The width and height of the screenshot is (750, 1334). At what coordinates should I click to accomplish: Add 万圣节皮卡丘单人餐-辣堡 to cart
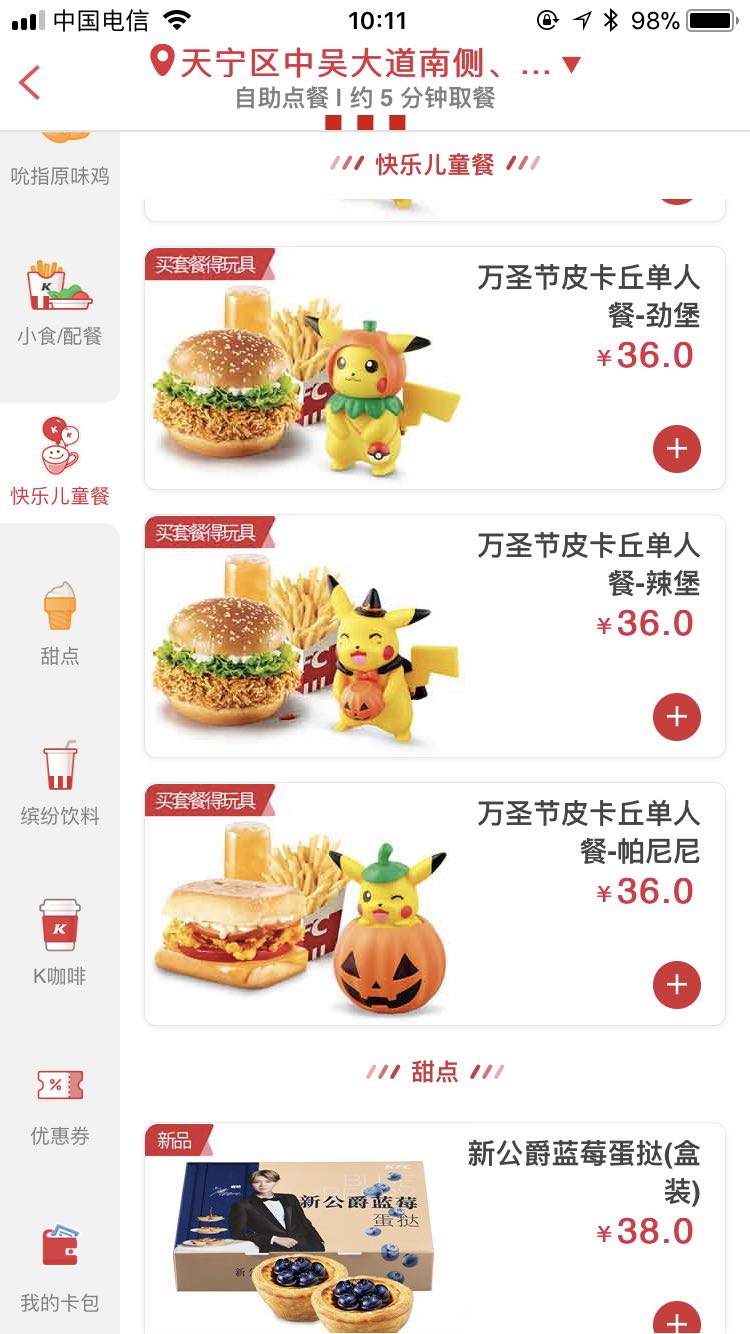(x=677, y=717)
